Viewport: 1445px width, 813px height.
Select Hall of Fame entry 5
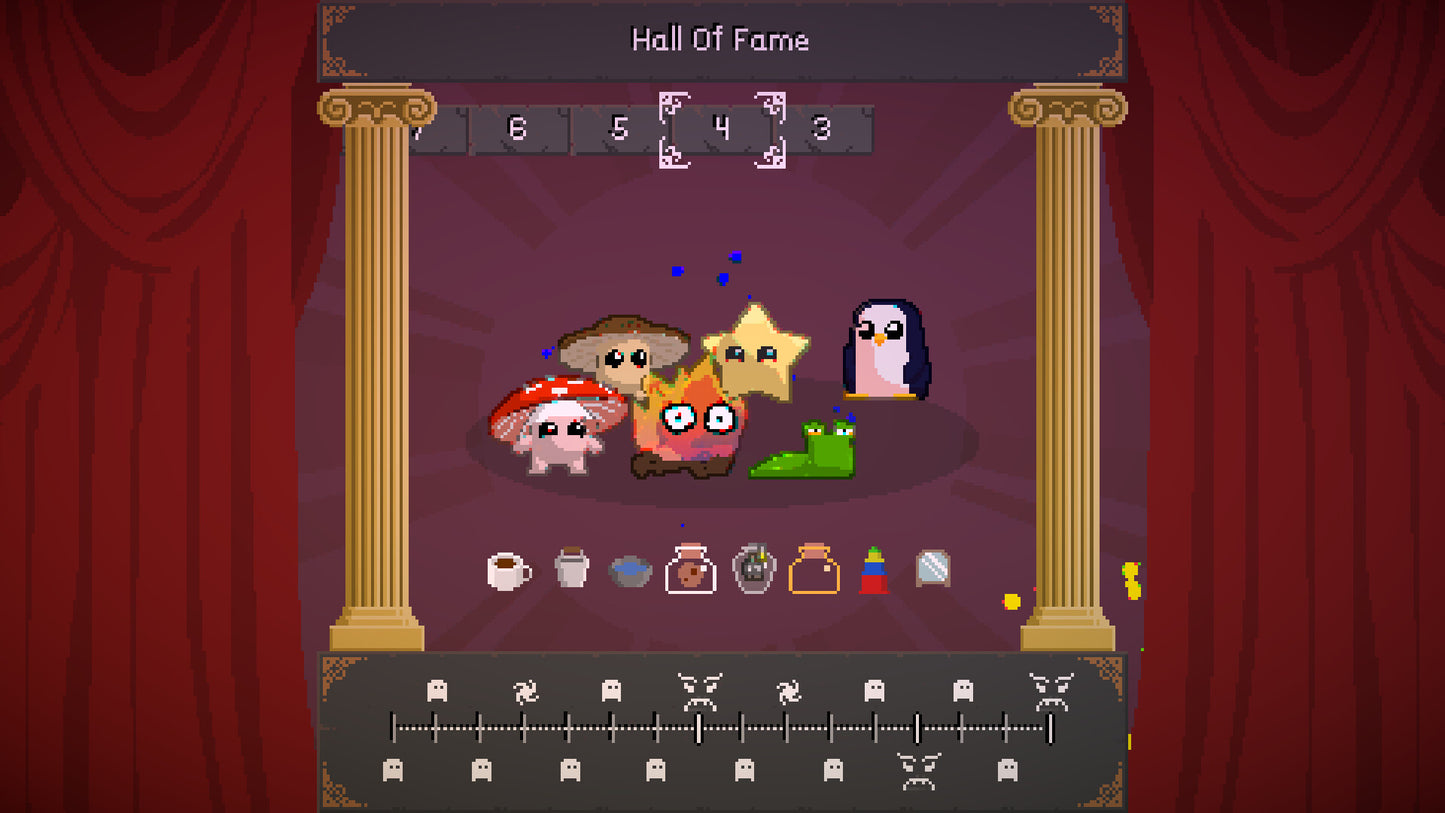[619, 130]
